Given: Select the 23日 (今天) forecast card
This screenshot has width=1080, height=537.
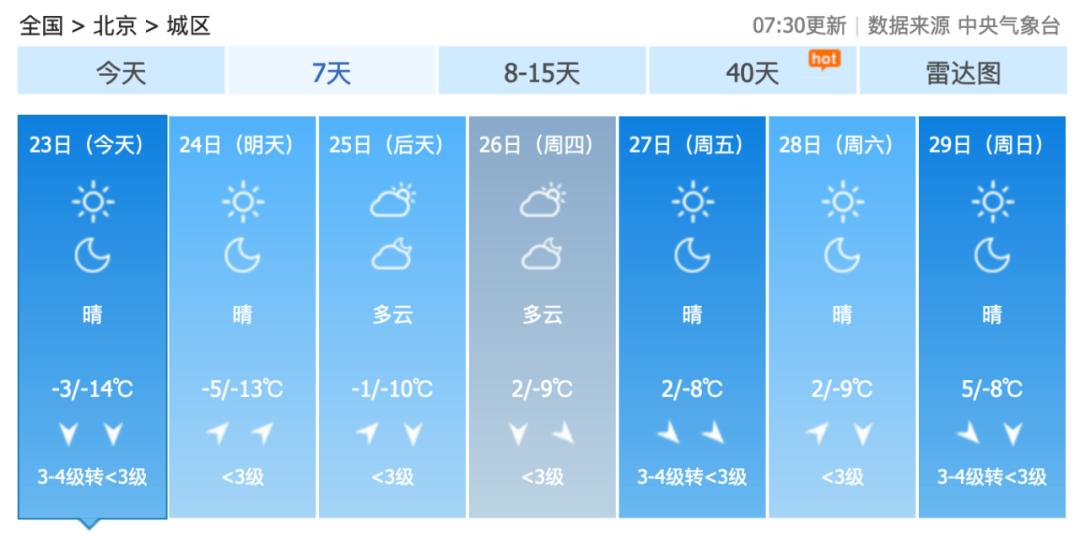Looking at the screenshot, I should [92, 317].
